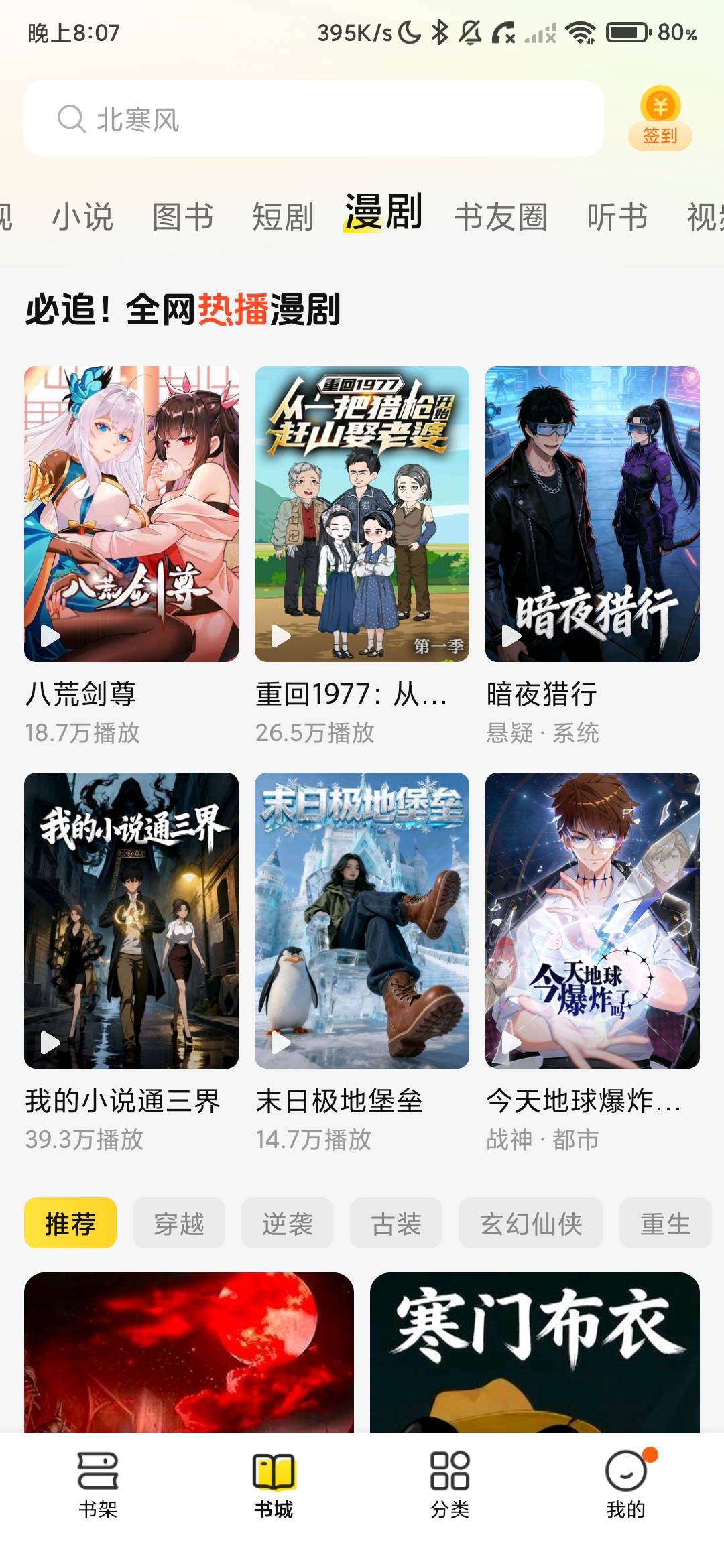724x1568 pixels.
Task: Select the 逆袭 filter chip
Action: (x=288, y=1223)
